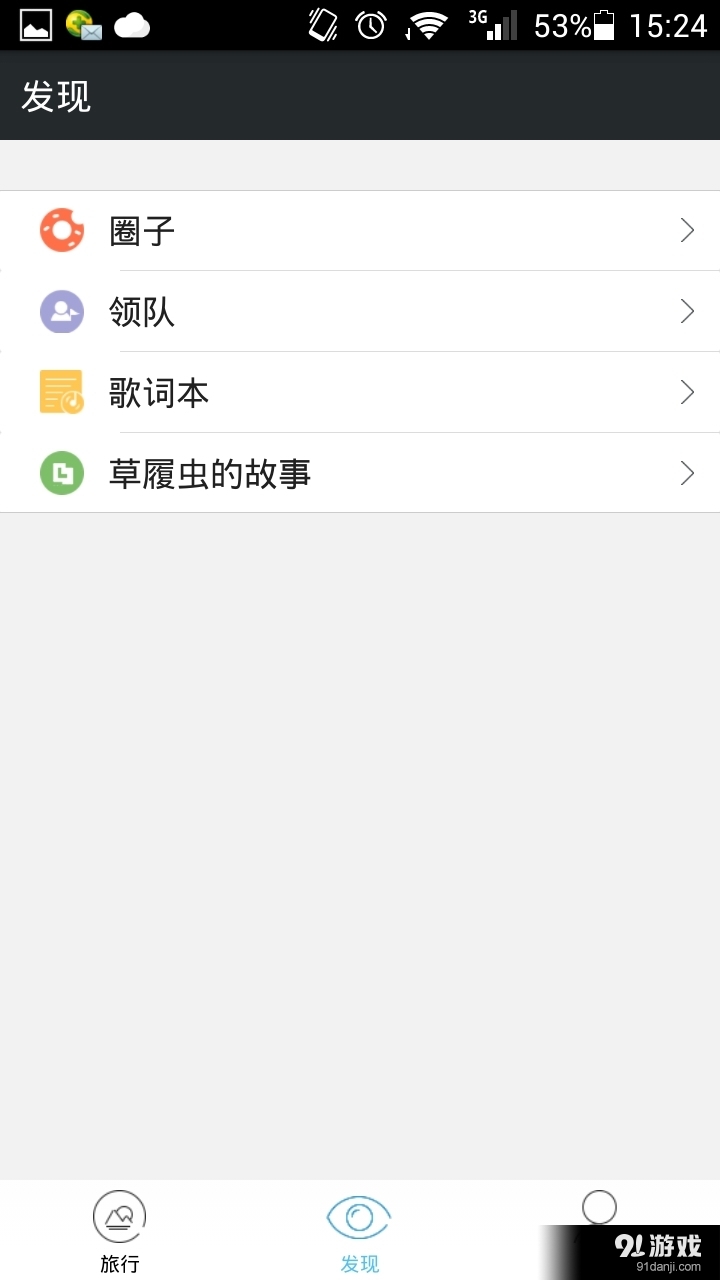Tap the battery level indicator

pyautogui.click(x=605, y=25)
